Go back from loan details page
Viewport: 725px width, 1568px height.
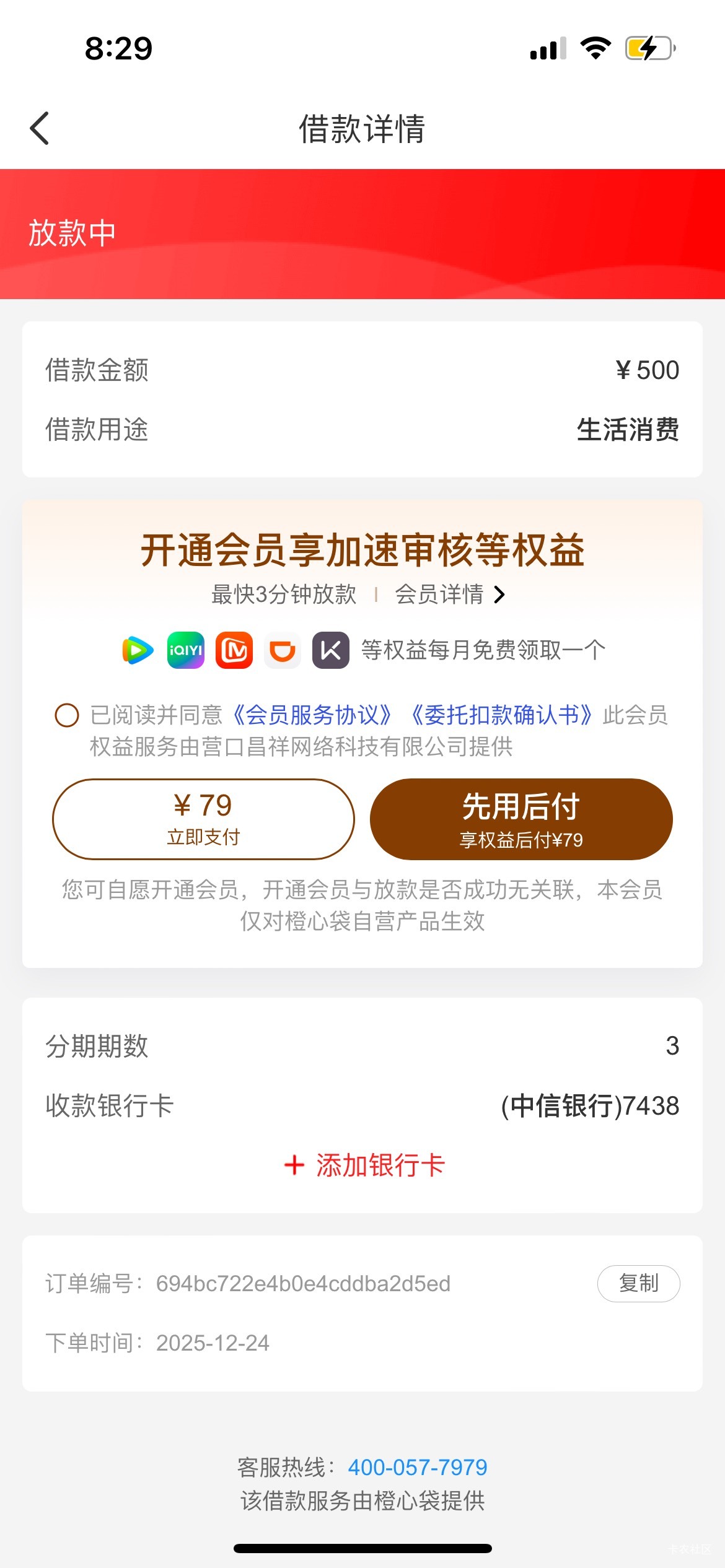tap(40, 129)
